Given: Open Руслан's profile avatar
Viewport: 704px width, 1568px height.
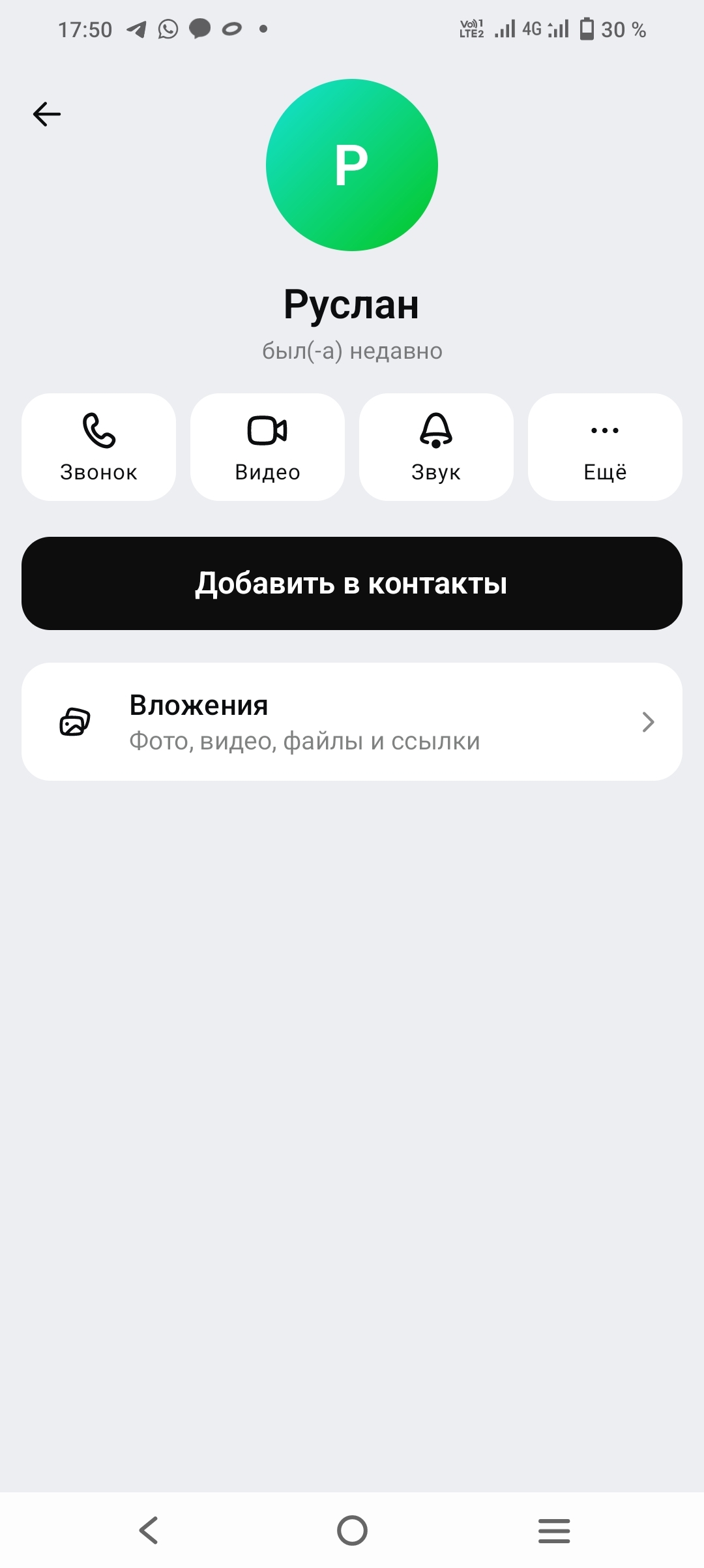Looking at the screenshot, I should (x=352, y=165).
